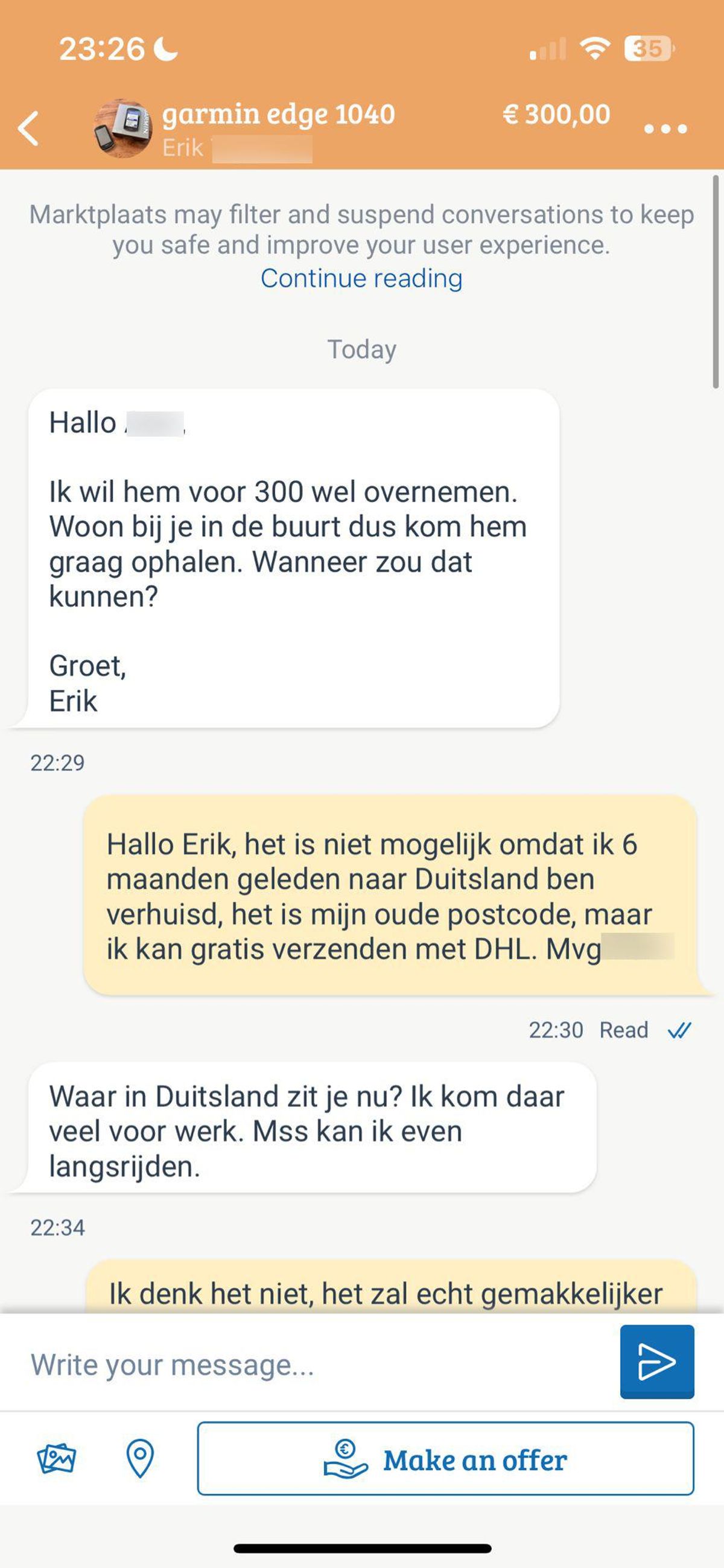Open the garmin edge 1040 listing
Image resolution: width=724 pixels, height=1568 pixels.
click(x=278, y=115)
